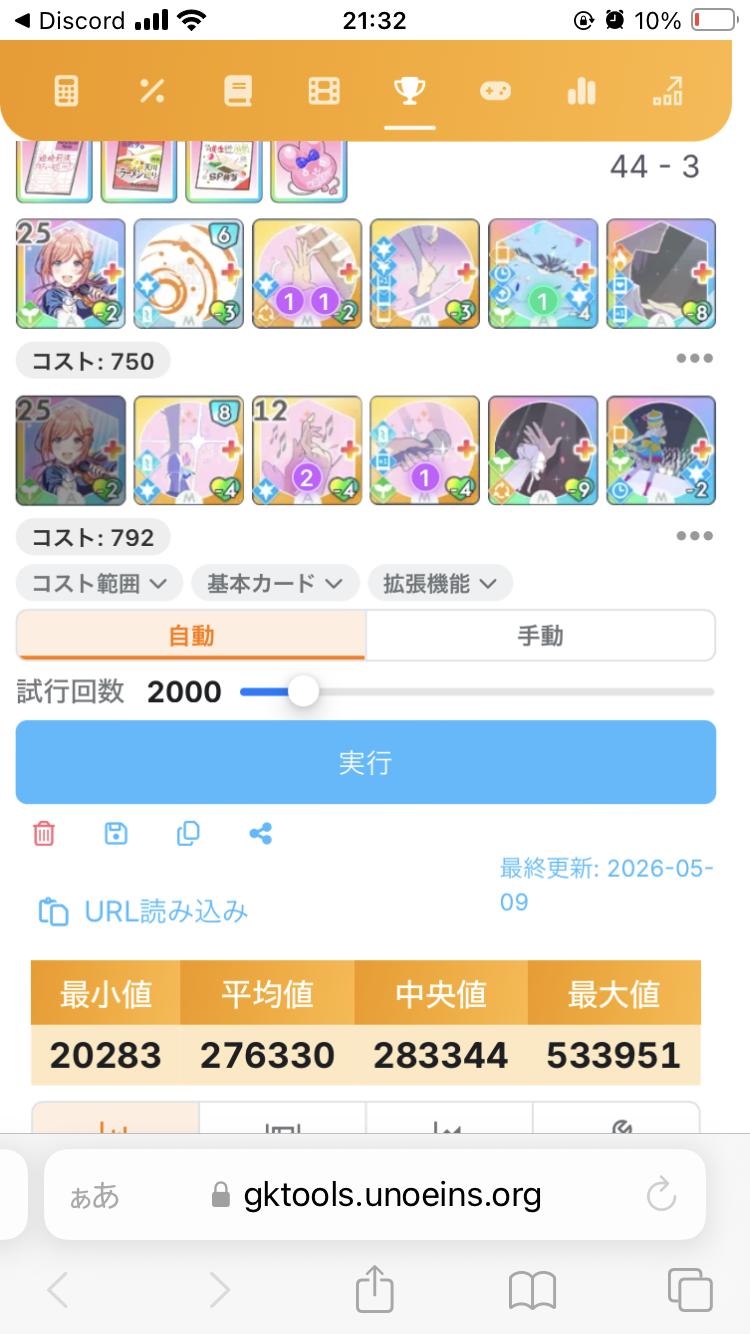Open the book icon tab

point(238,92)
